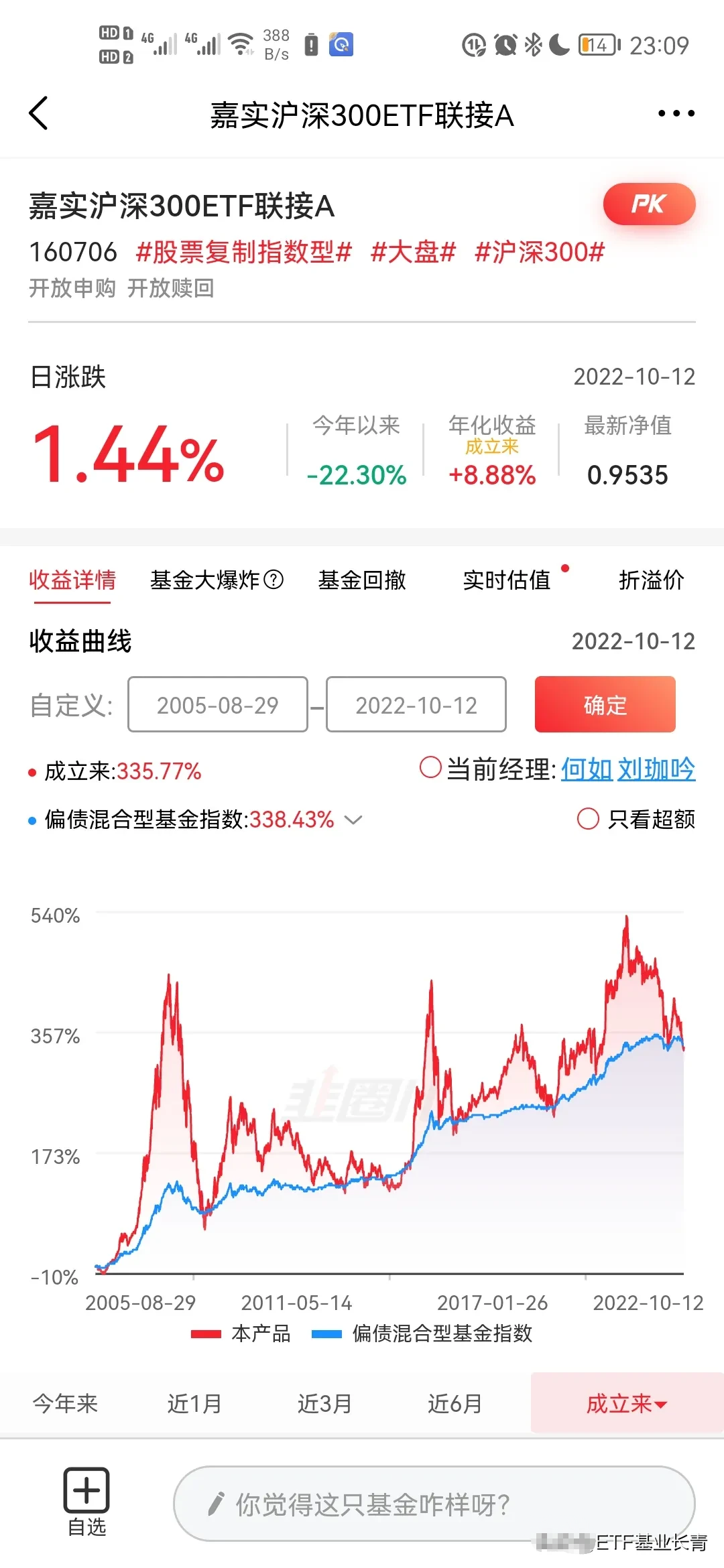Expand the 偏债混合型基金指数 chevron
Viewport: 724px width, 1568px height.
coord(354,820)
